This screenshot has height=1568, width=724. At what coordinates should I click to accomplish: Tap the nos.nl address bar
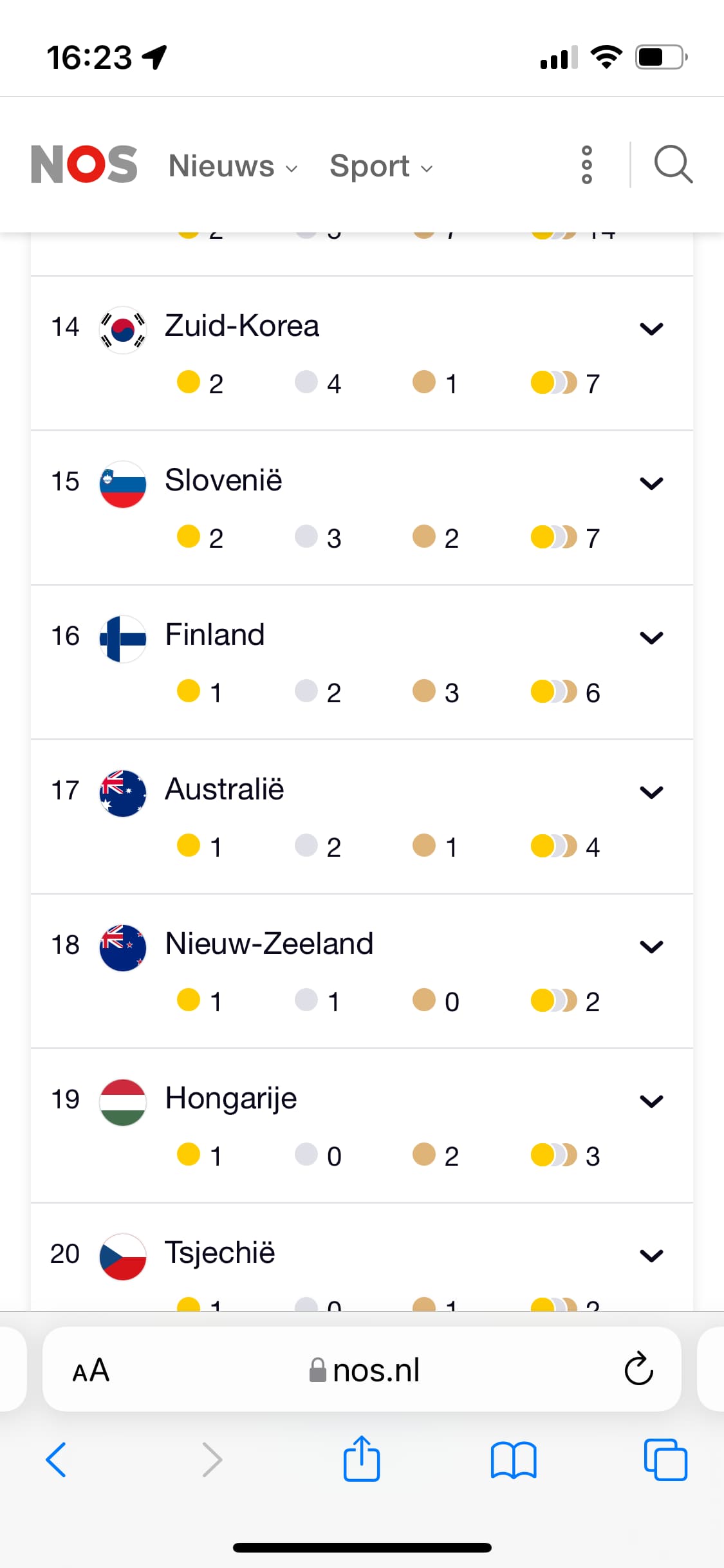coord(364,1370)
